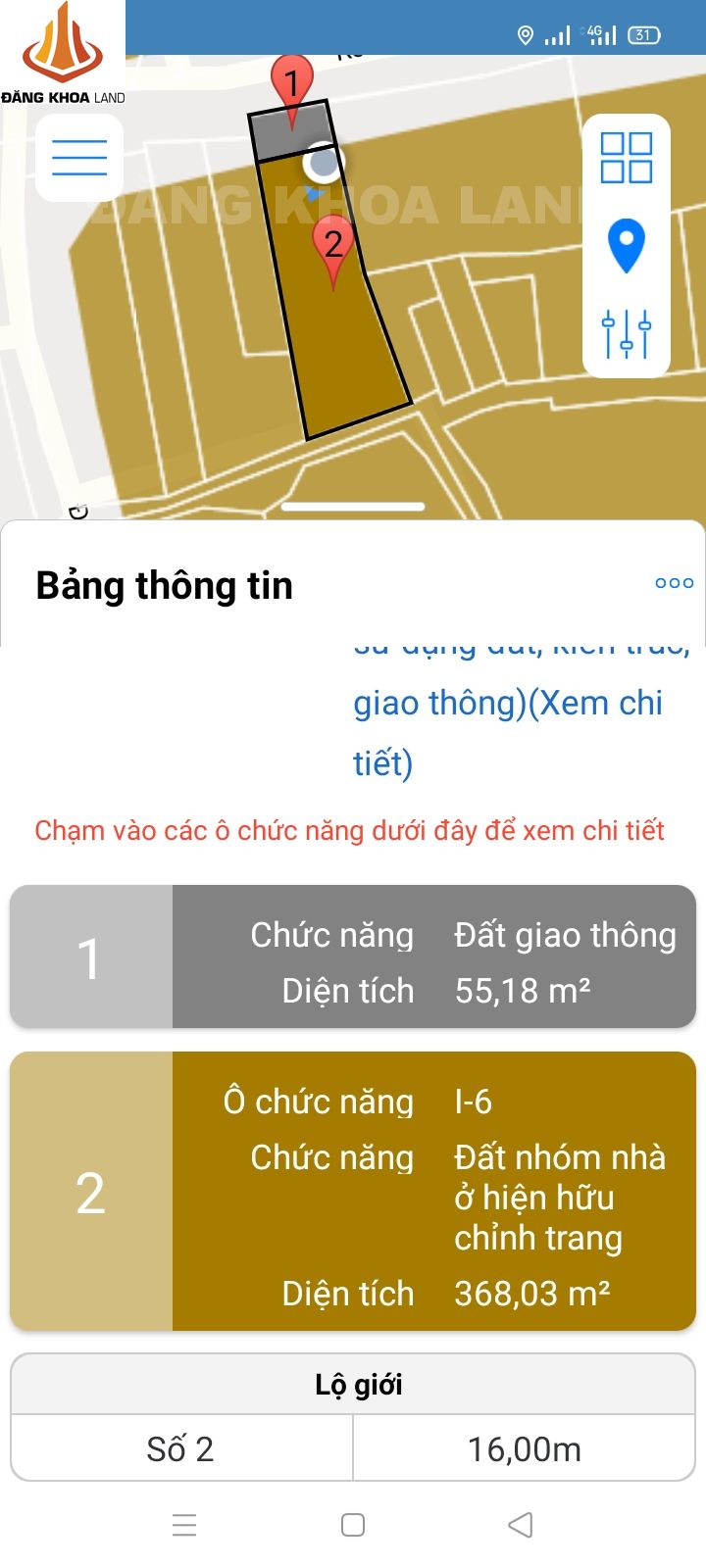Image resolution: width=706 pixels, height=1568 pixels.
Task: Open the map layers grid
Action: click(x=627, y=158)
